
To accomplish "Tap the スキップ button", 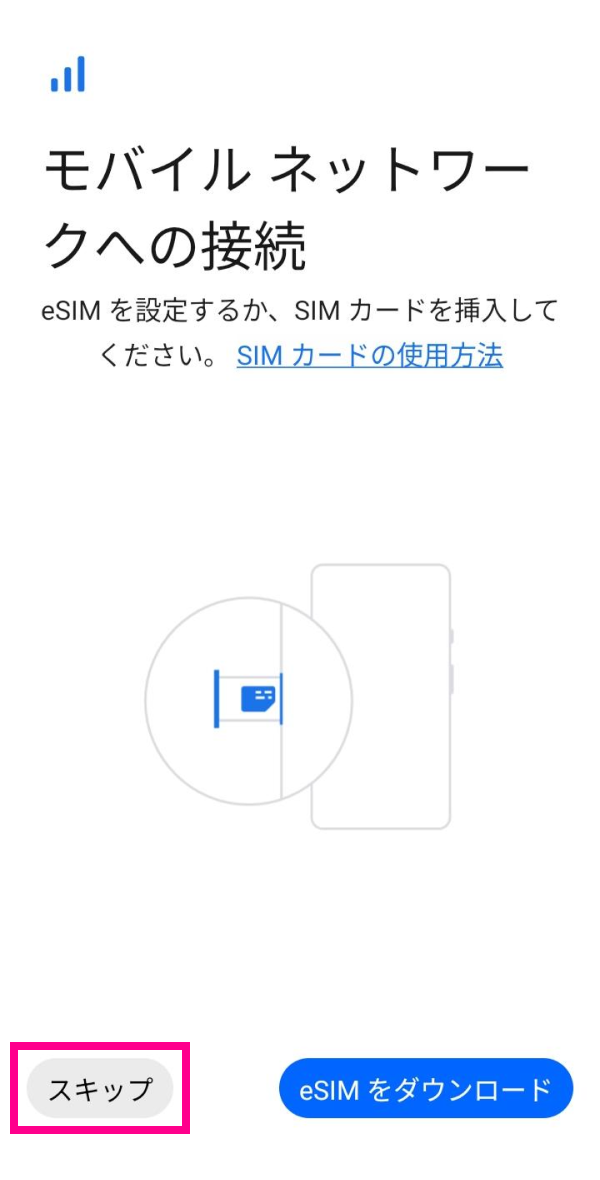I will coord(100,1088).
